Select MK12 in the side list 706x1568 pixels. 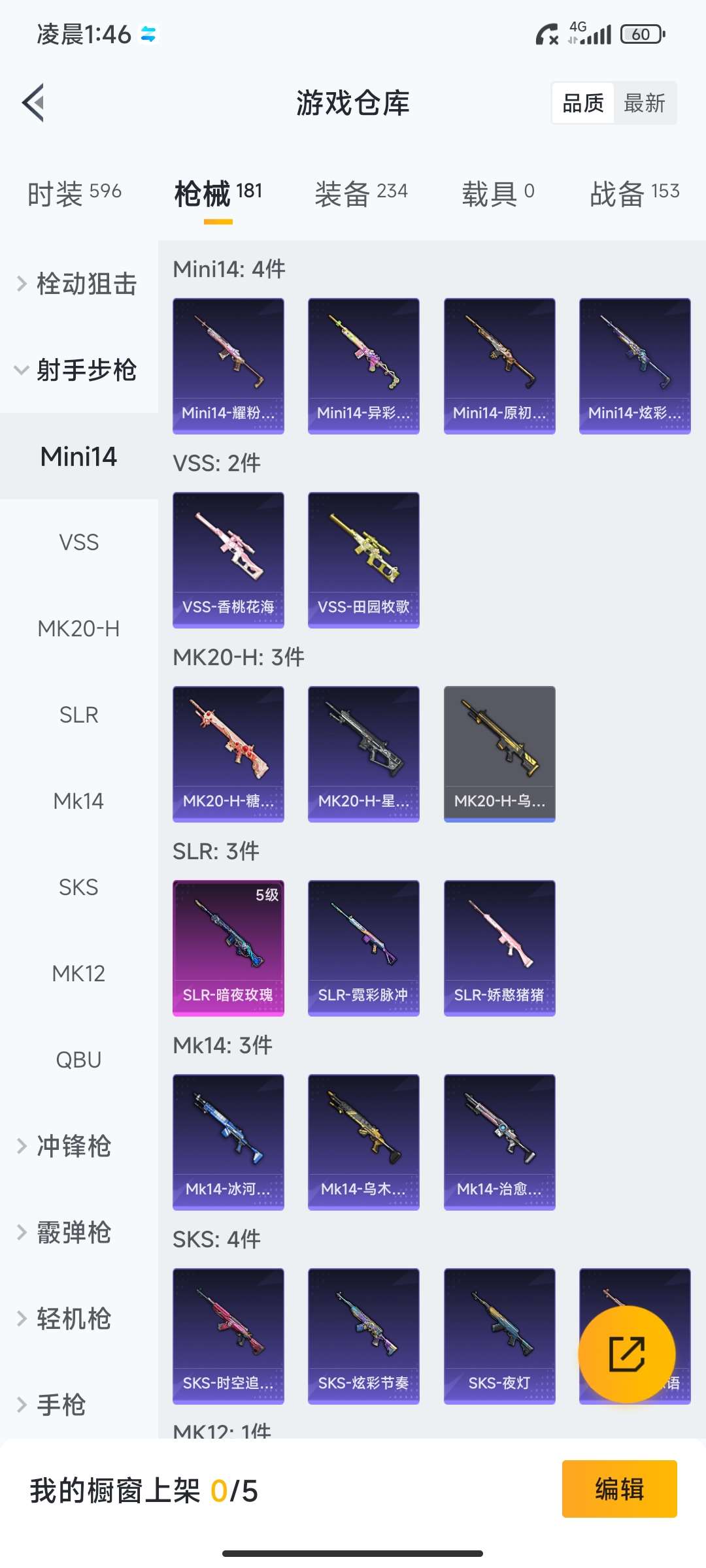(78, 973)
